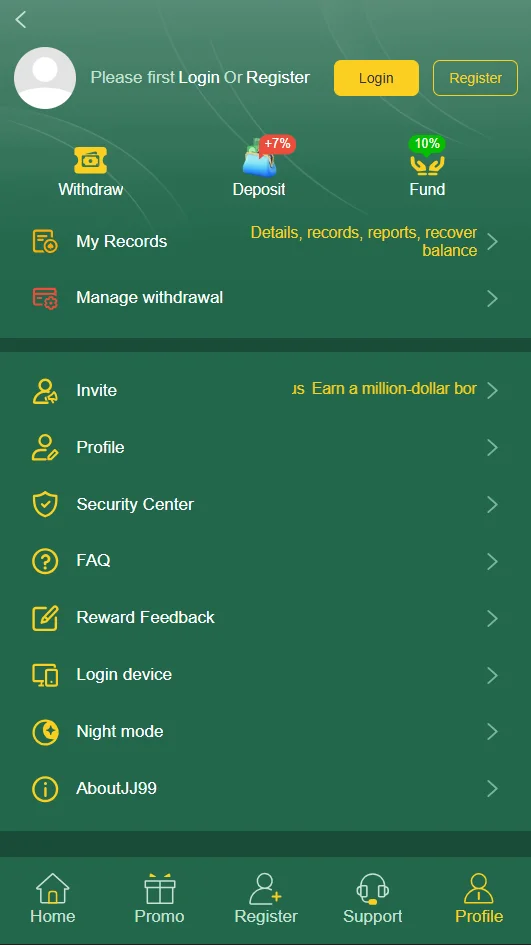531x945 pixels.
Task: Open the Deposit shortcut with +7% badge
Action: 260,168
